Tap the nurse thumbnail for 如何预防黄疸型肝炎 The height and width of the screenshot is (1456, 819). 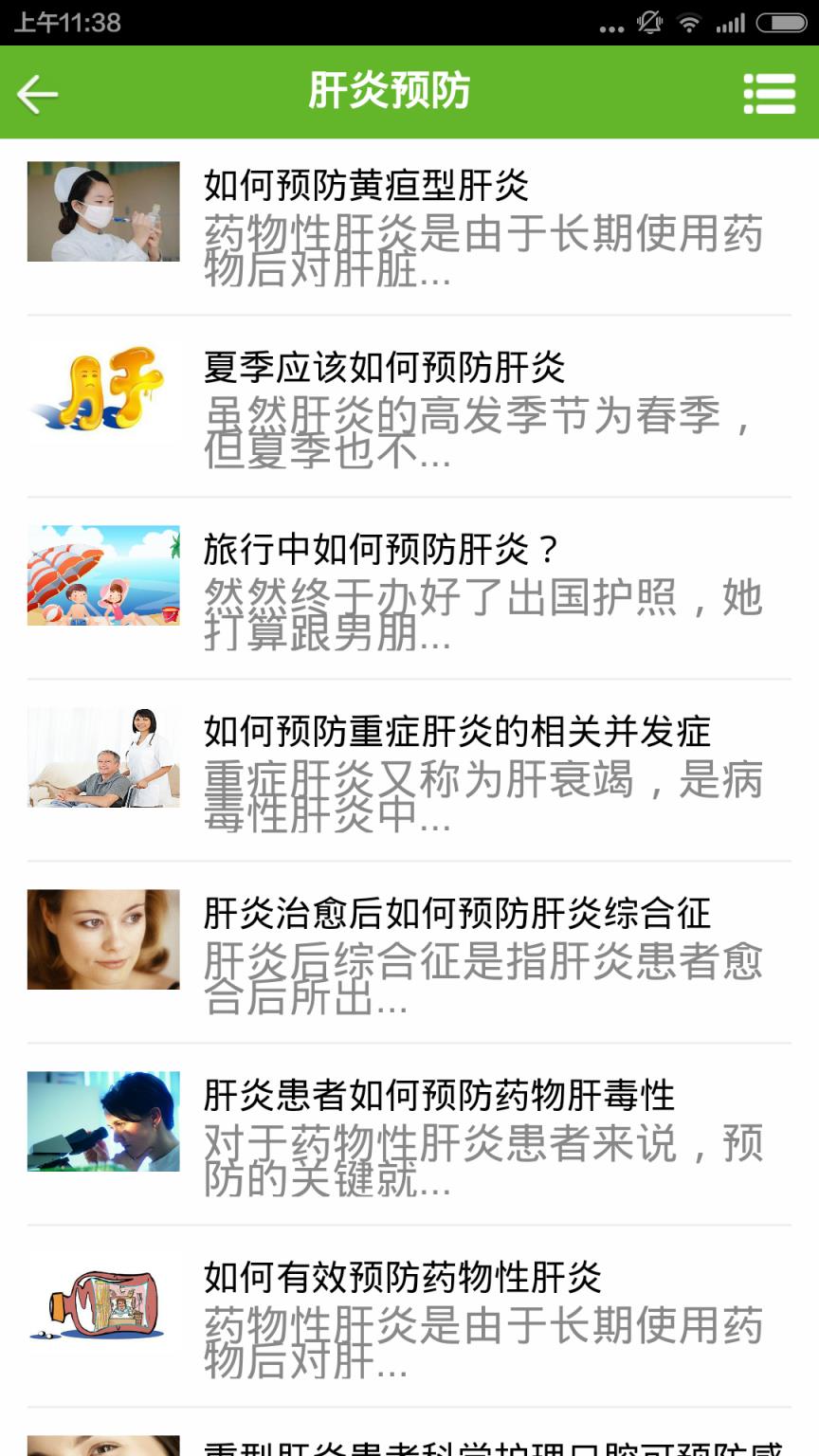(x=102, y=212)
